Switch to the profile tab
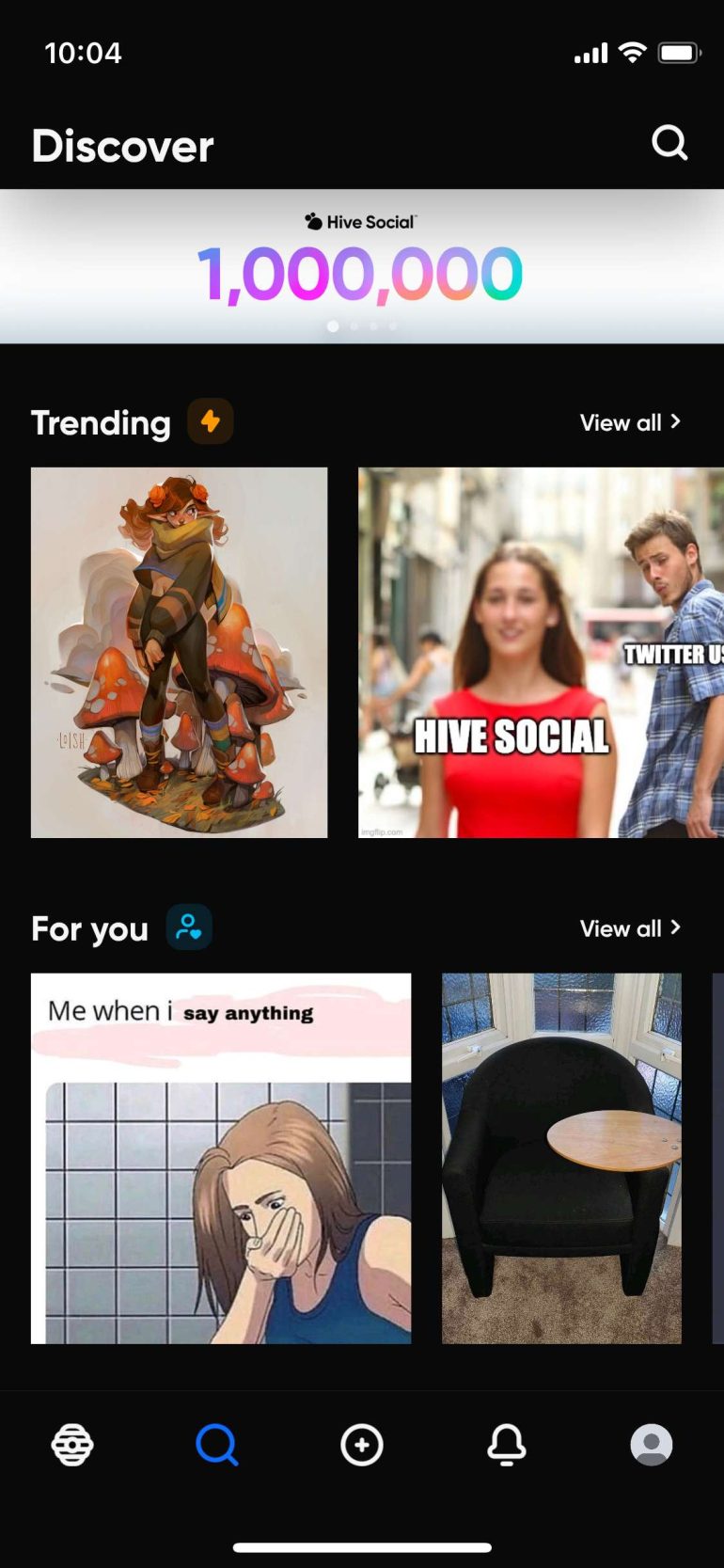 (651, 1444)
